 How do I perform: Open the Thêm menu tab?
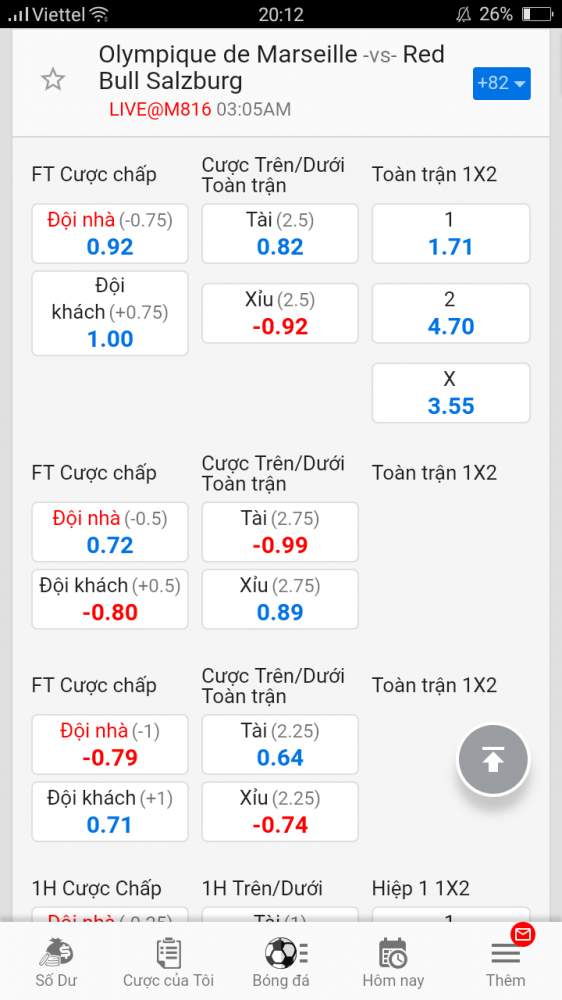pyautogui.click(x=505, y=962)
